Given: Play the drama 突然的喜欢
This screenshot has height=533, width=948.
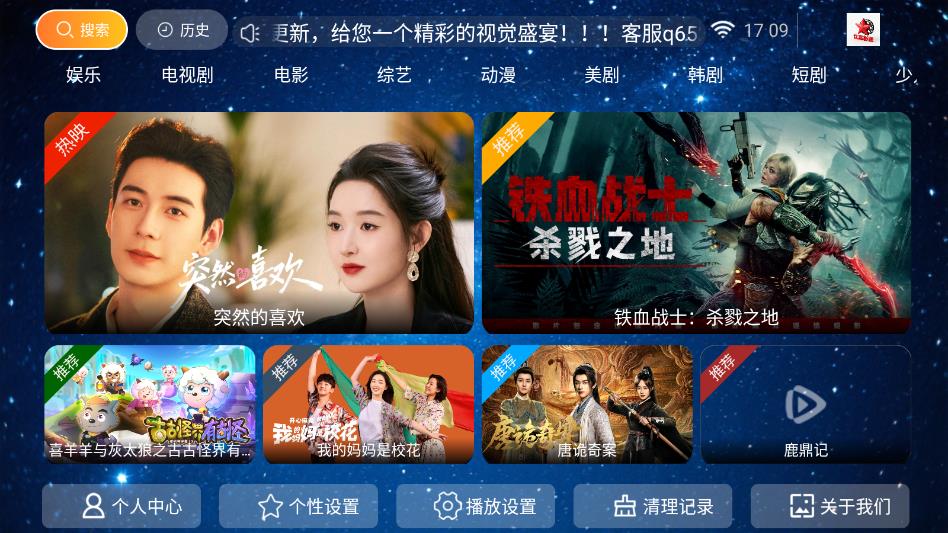Looking at the screenshot, I should click(259, 222).
